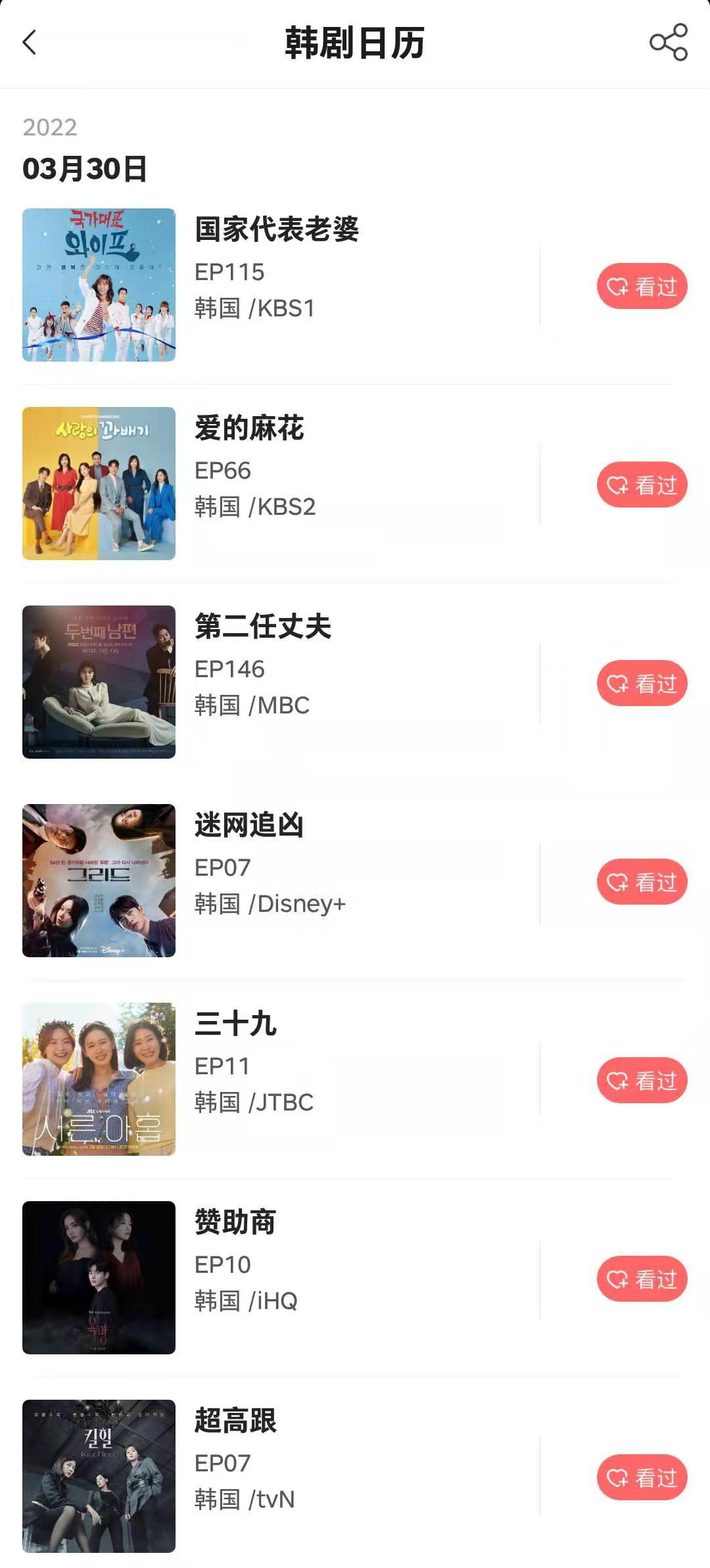Image resolution: width=710 pixels, height=1568 pixels.
Task: Mark 国家代表老婆 as 看过
Action: 642,286
